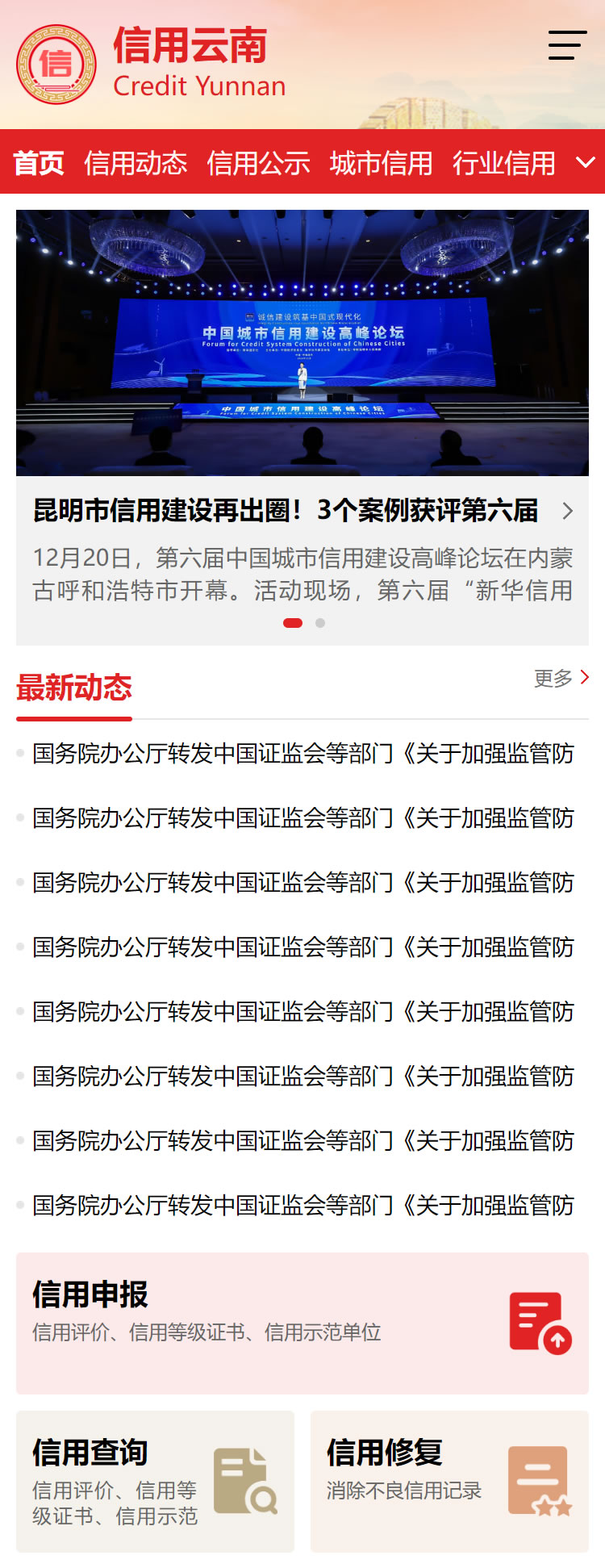The image size is (605, 1568).
Task: Open the hamburger menu
Action: 567,45
